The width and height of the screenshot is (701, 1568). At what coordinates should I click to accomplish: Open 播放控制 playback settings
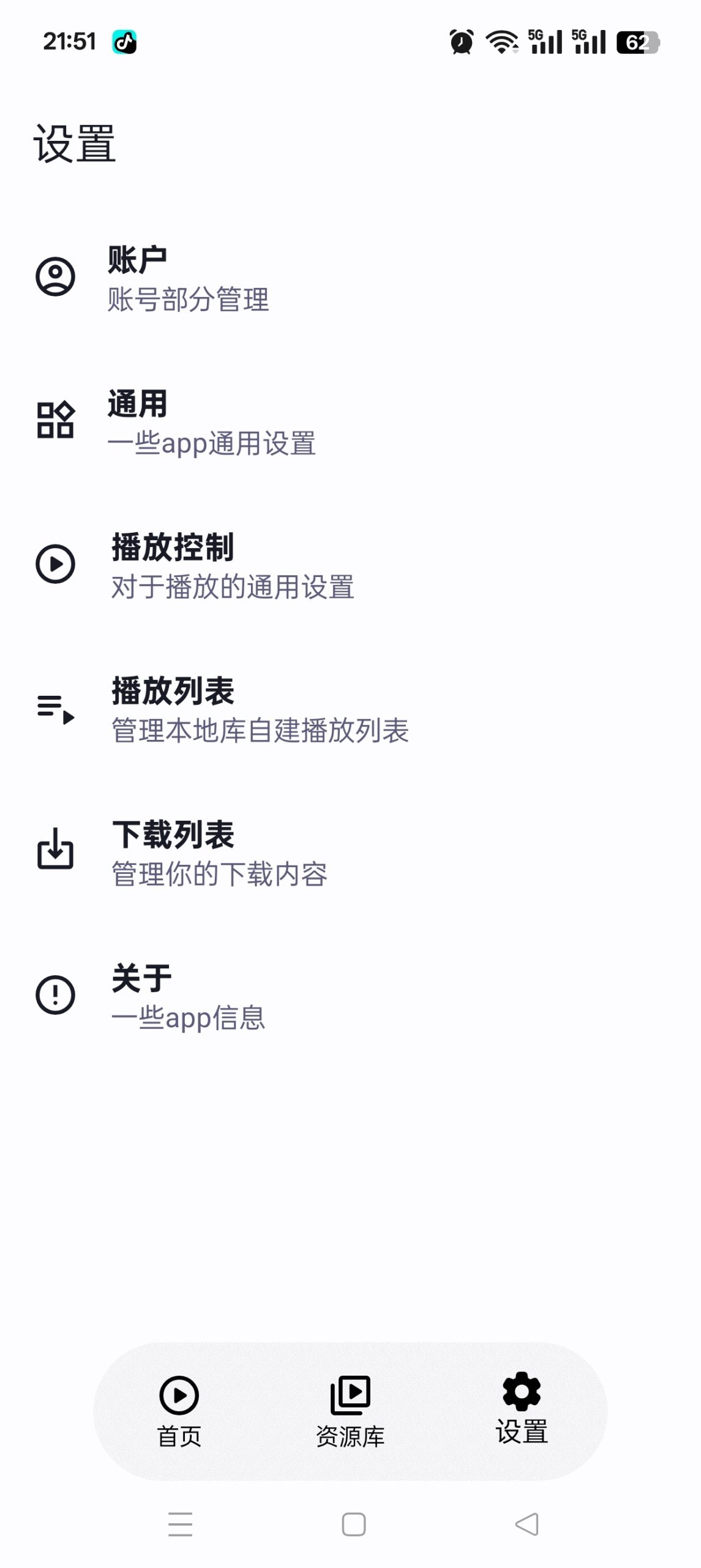[245, 567]
